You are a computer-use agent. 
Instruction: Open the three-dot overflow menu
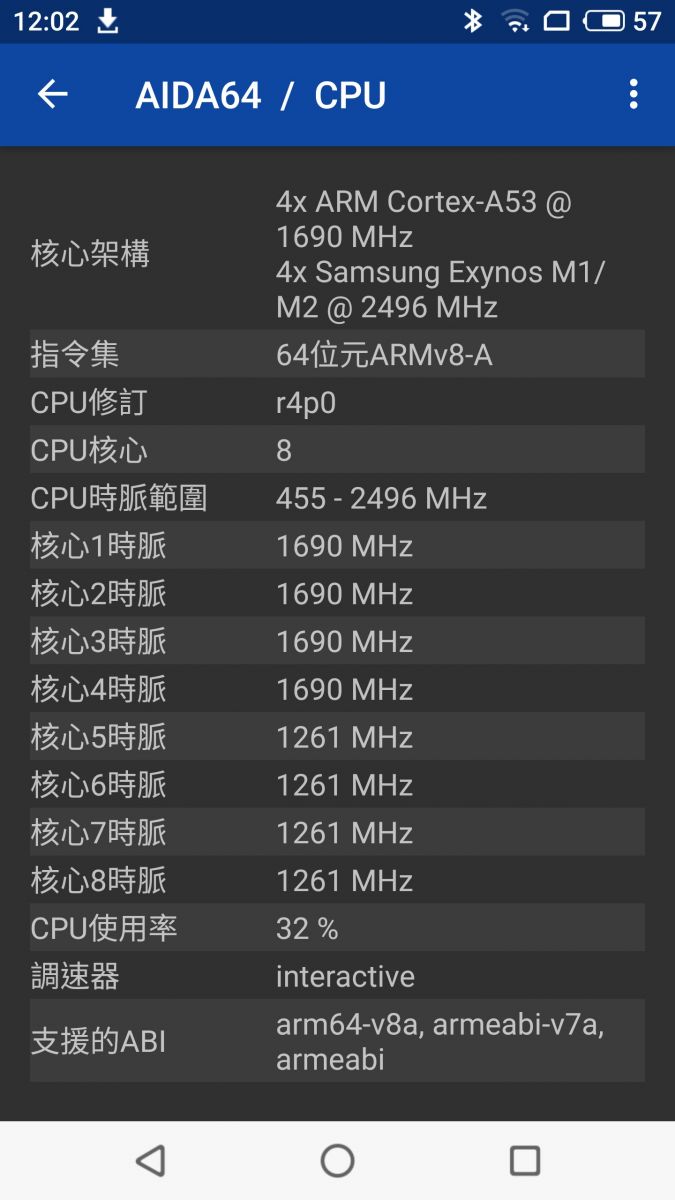(633, 95)
